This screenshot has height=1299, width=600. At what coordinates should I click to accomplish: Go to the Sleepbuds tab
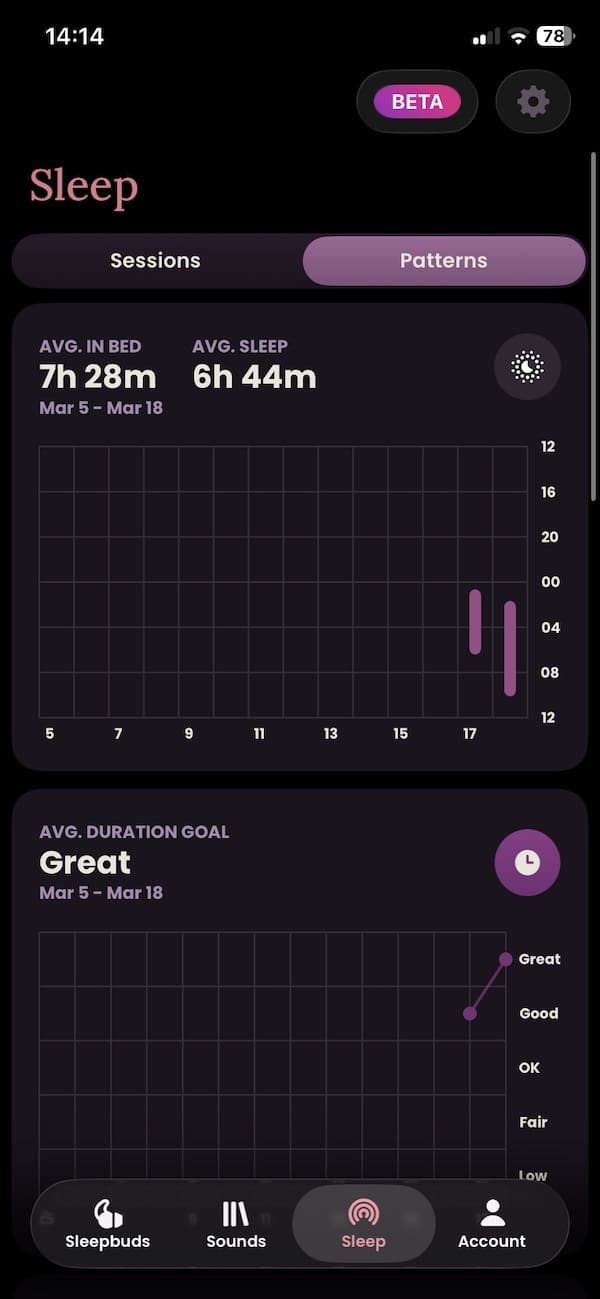coord(108,1225)
